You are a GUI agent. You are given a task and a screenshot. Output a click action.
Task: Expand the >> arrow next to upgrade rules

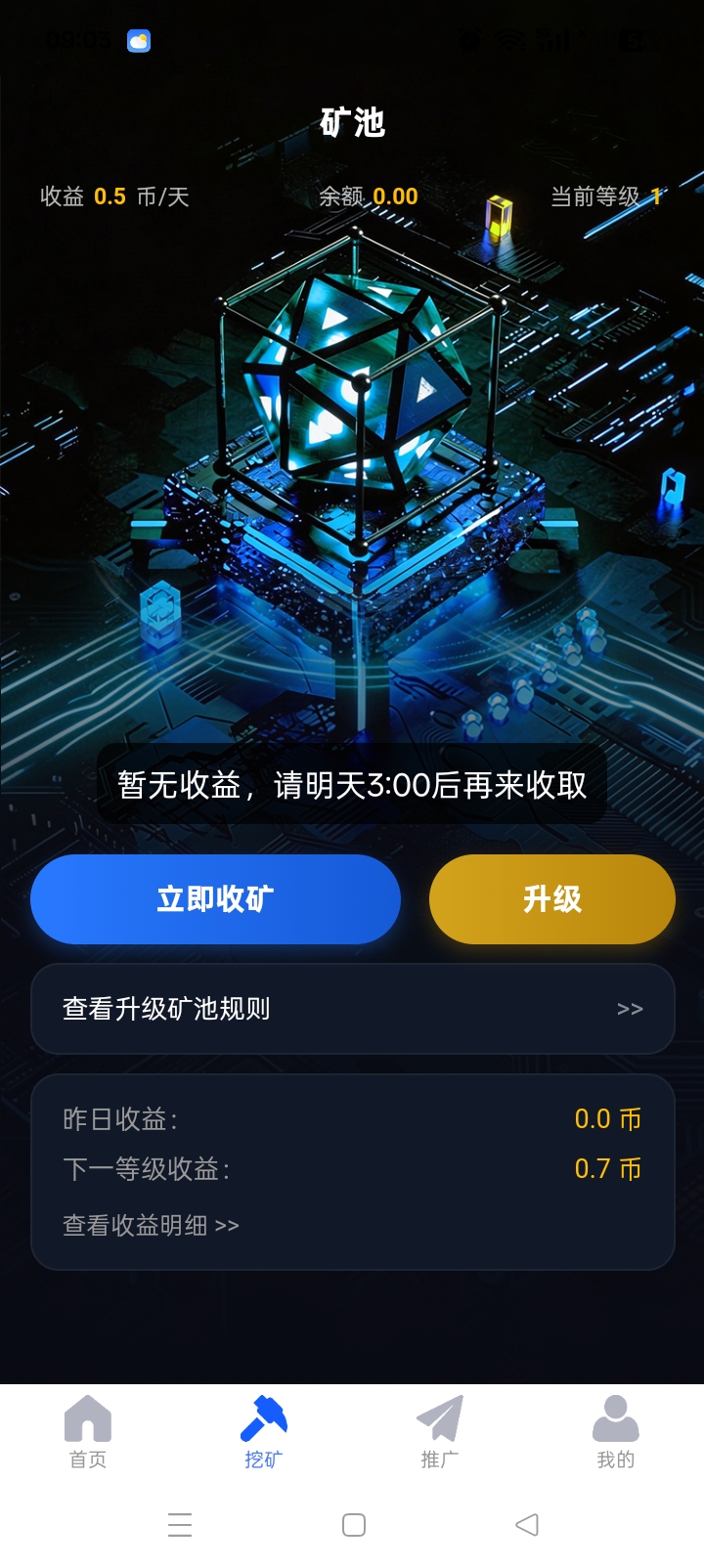[x=632, y=1008]
